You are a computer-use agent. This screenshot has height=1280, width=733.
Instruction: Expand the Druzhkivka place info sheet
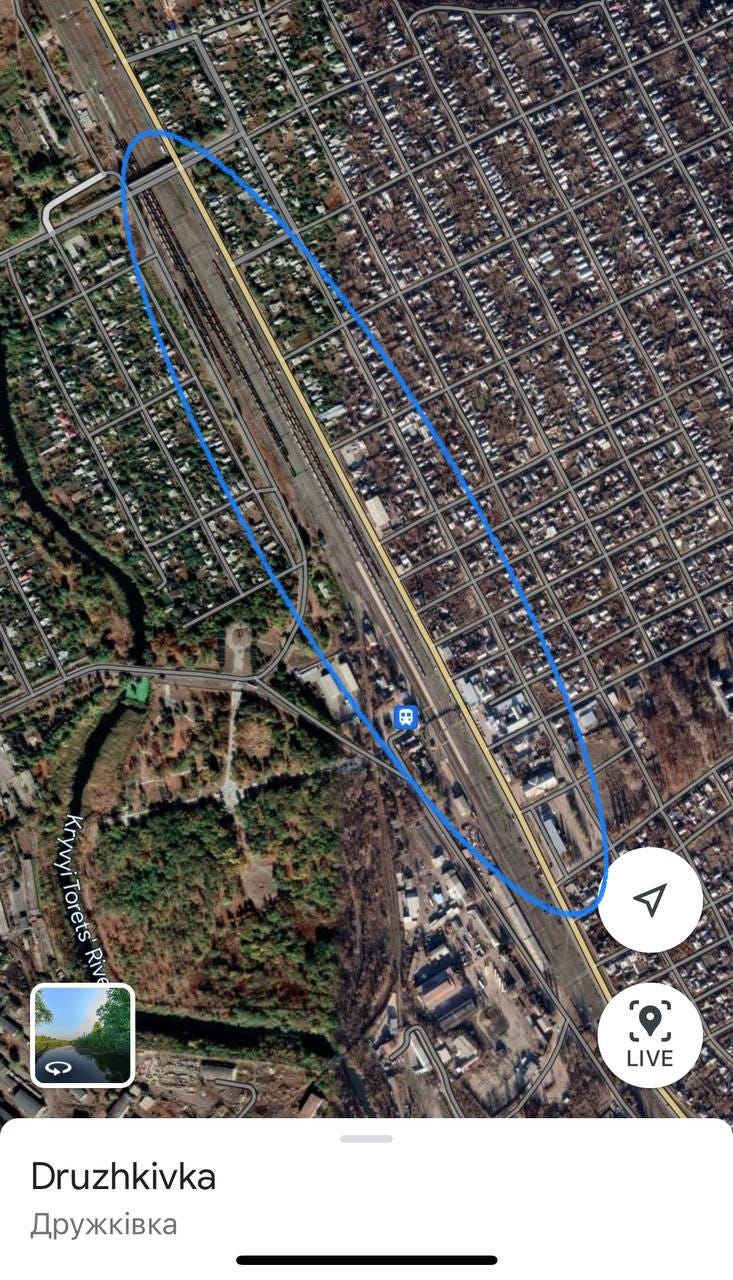coord(366,1138)
